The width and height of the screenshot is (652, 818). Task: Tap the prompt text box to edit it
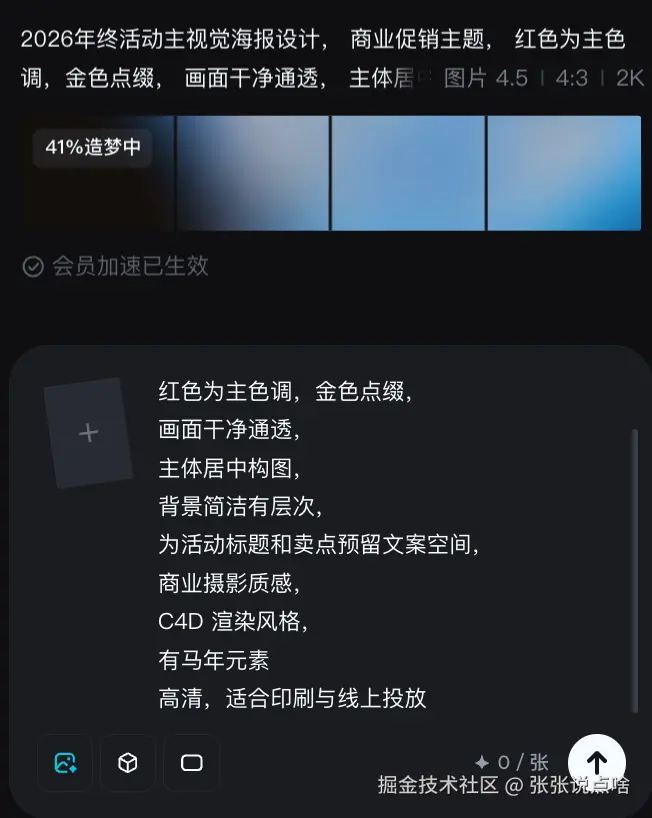(390, 544)
